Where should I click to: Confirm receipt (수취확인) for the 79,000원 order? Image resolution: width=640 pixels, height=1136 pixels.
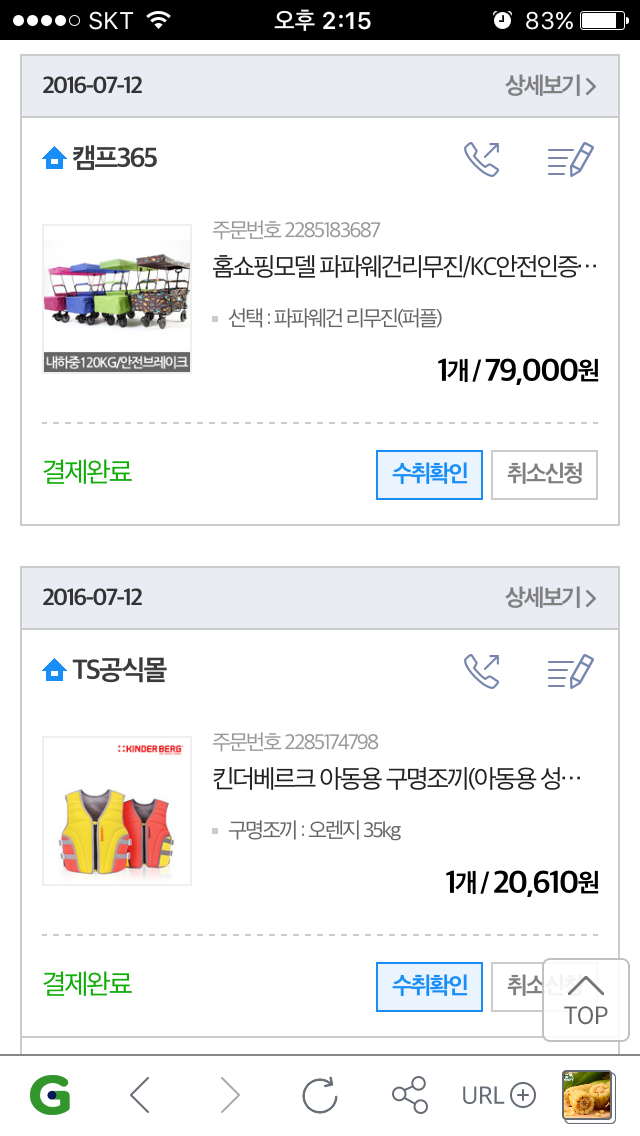429,475
